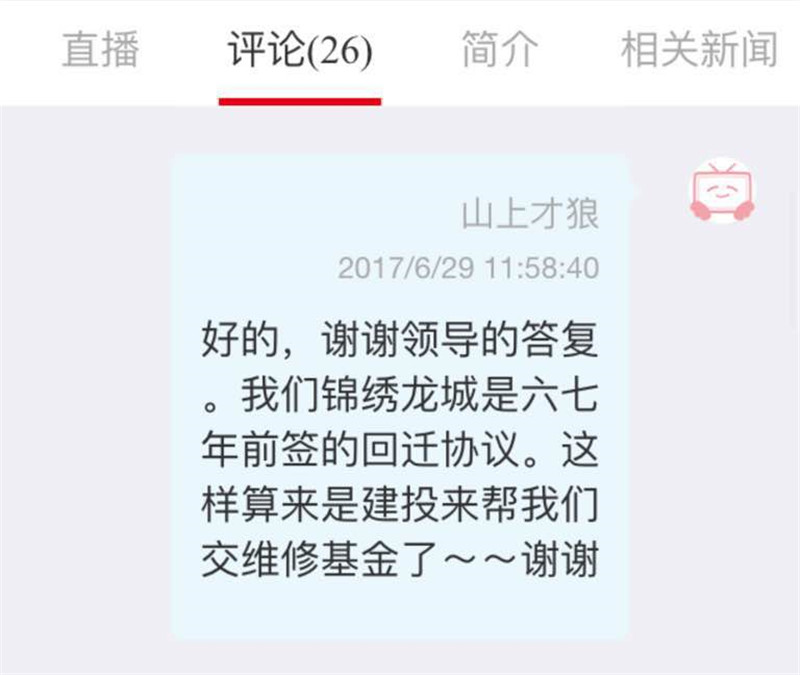Select the 评论(26) tab
Image resolution: width=800 pixels, height=675 pixels.
coord(300,50)
